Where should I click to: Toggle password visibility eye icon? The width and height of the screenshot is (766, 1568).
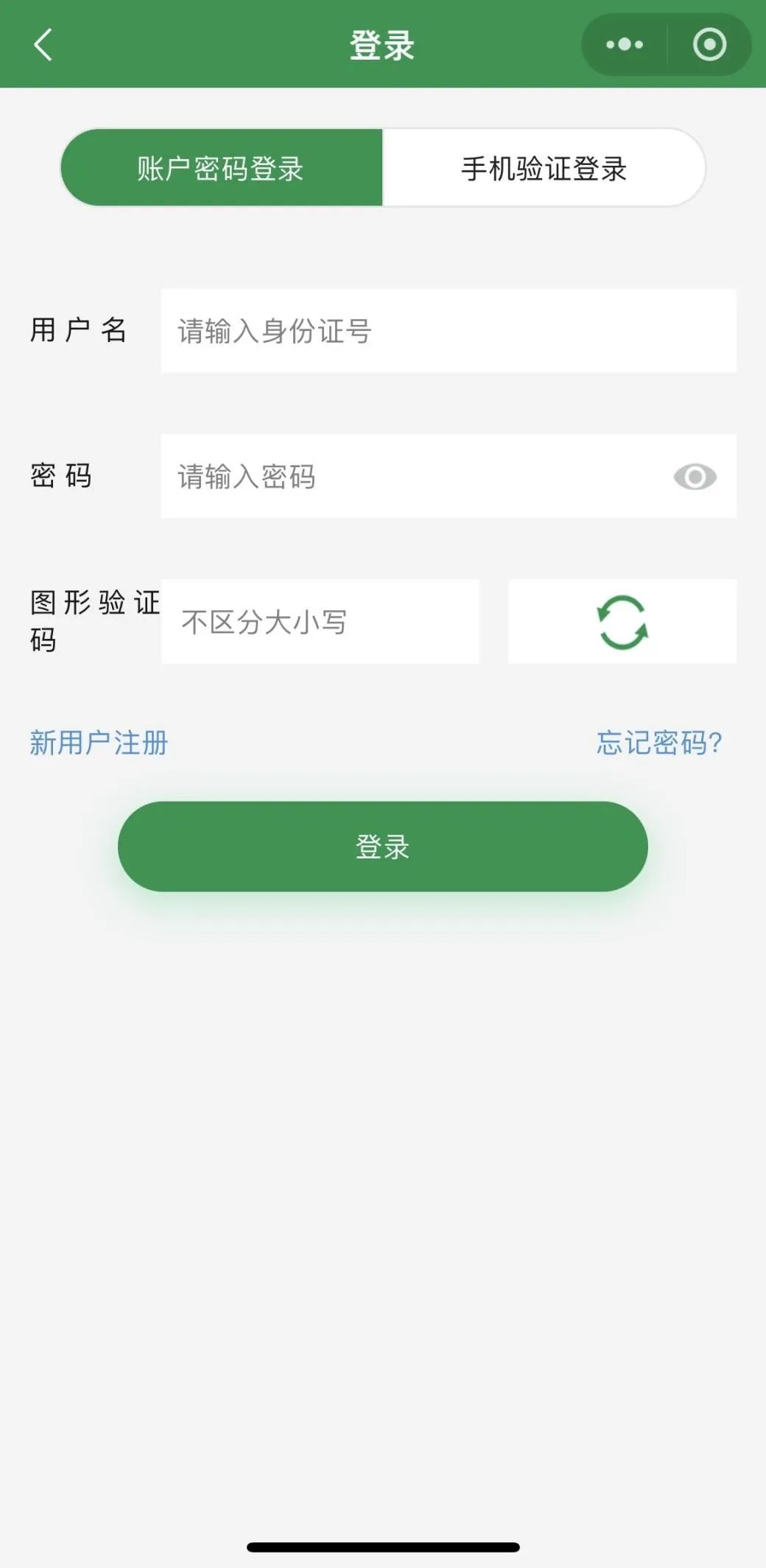coord(695,477)
